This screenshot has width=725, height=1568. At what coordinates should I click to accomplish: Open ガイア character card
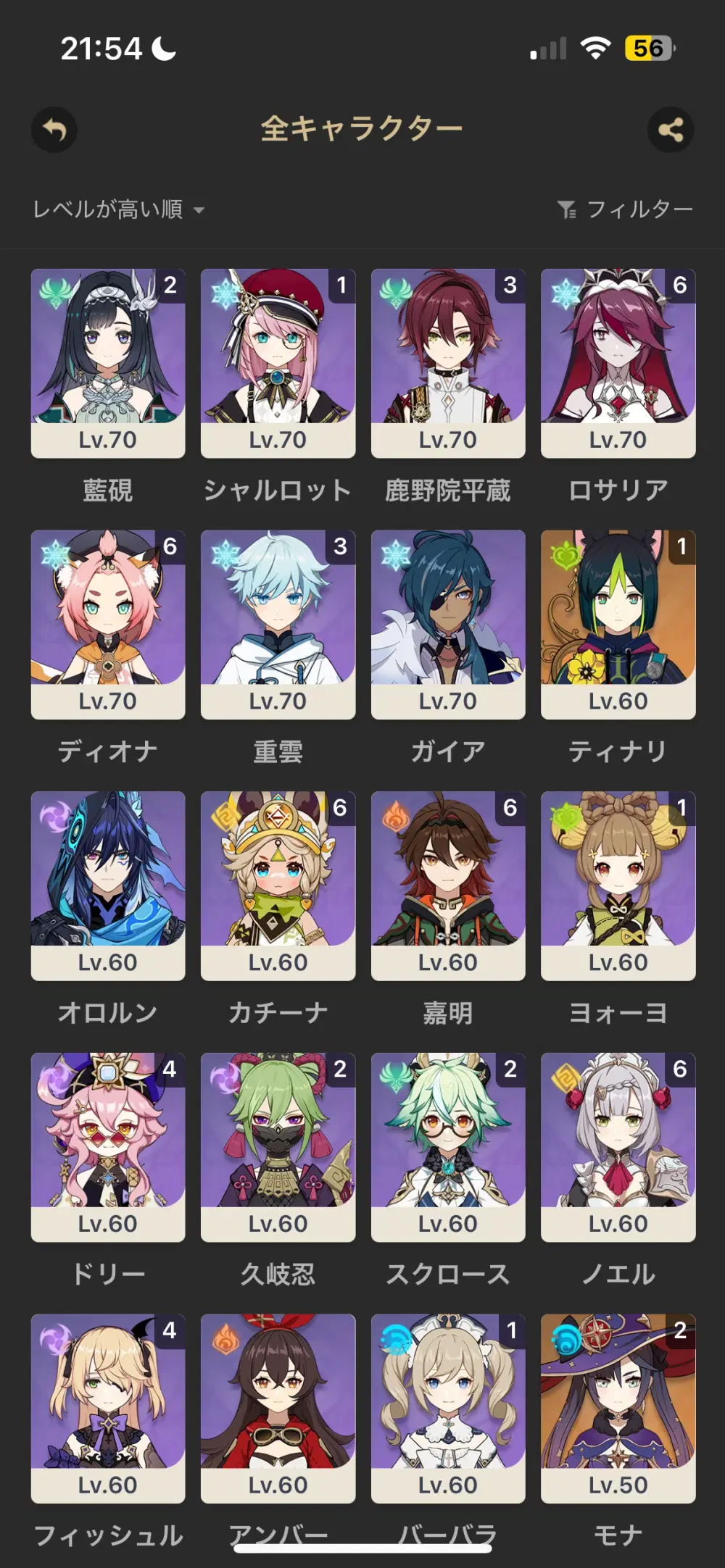click(x=448, y=624)
